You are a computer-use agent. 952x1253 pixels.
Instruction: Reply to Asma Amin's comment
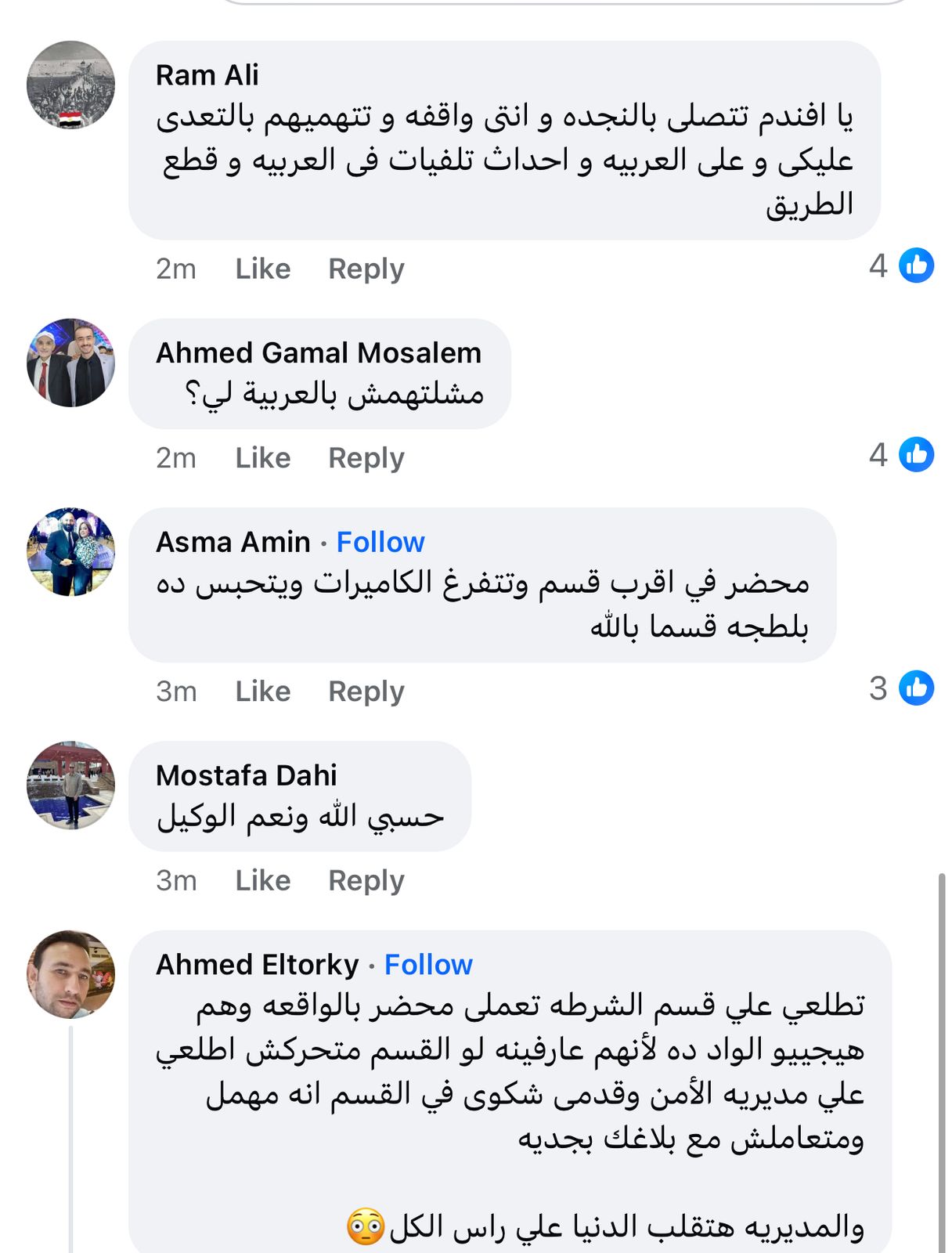click(366, 691)
